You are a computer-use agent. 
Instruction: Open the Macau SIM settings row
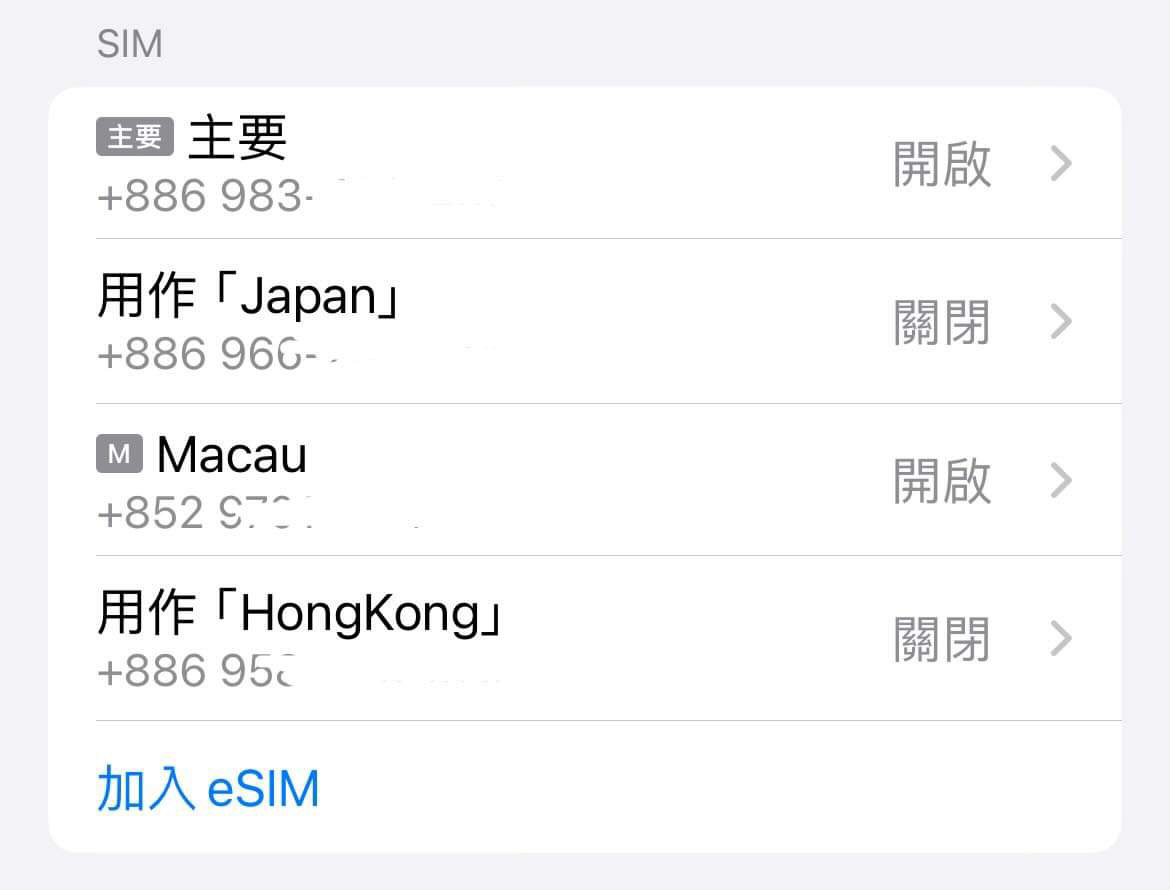(584, 481)
